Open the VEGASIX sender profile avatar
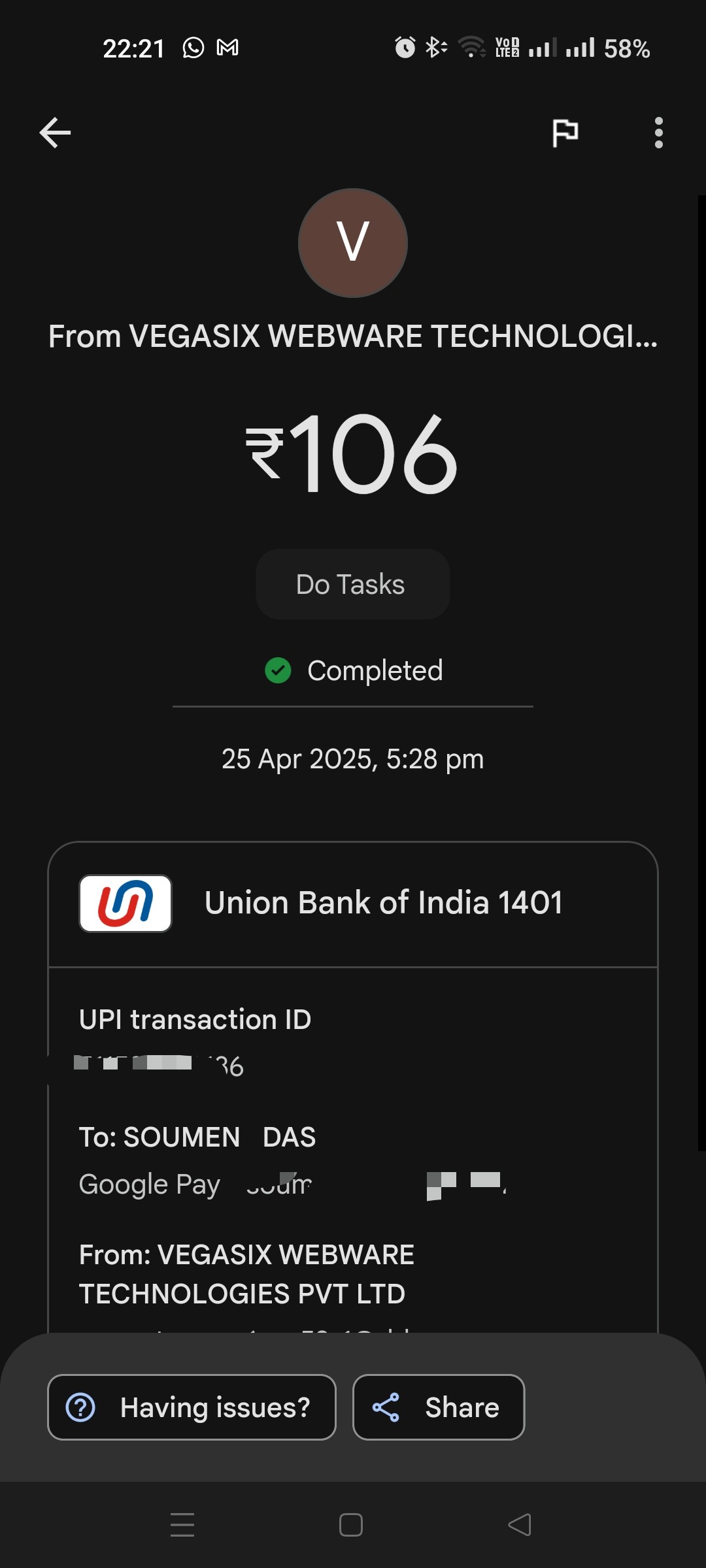706x1568 pixels. [352, 243]
